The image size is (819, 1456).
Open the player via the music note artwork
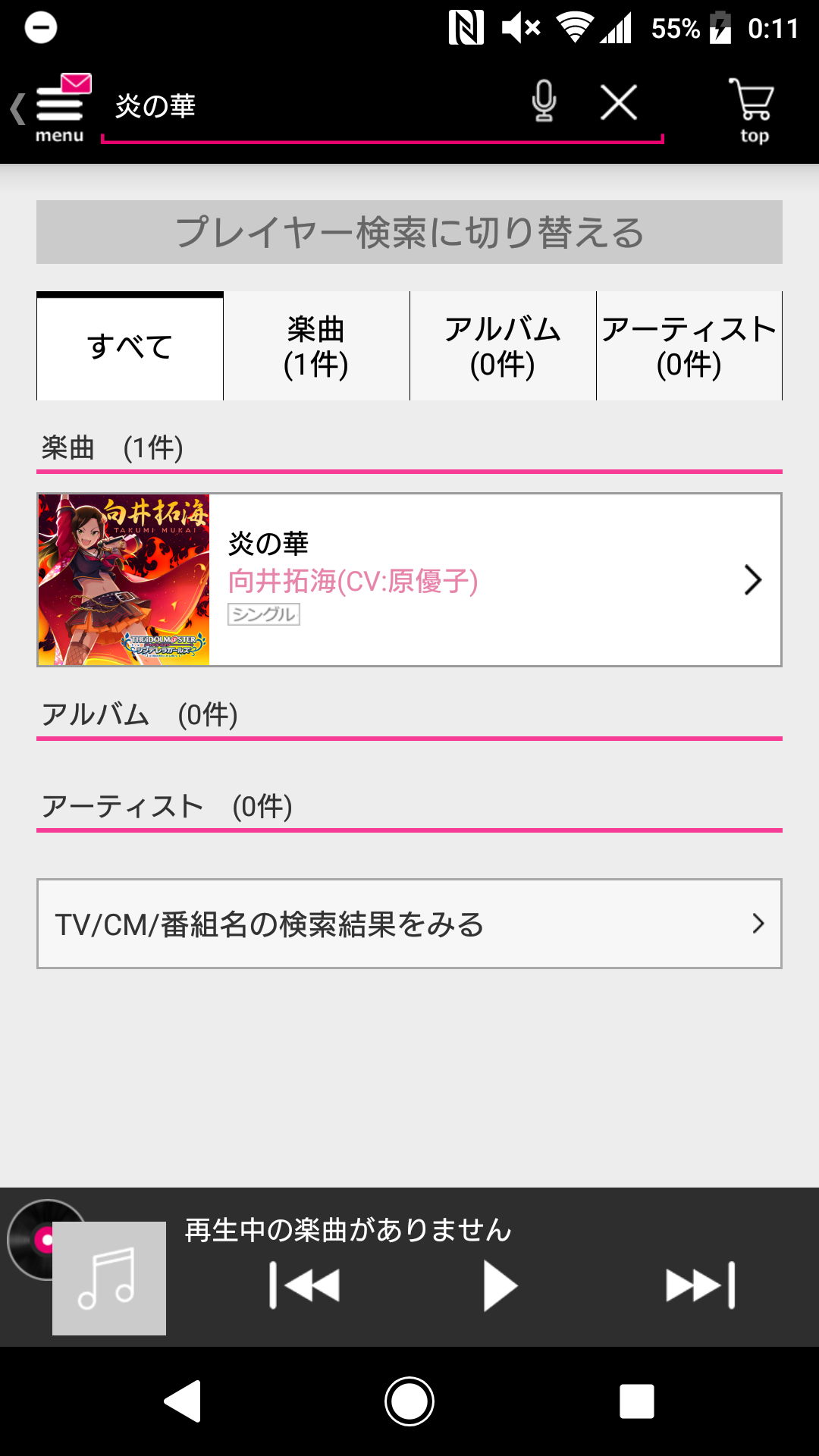point(109,1278)
